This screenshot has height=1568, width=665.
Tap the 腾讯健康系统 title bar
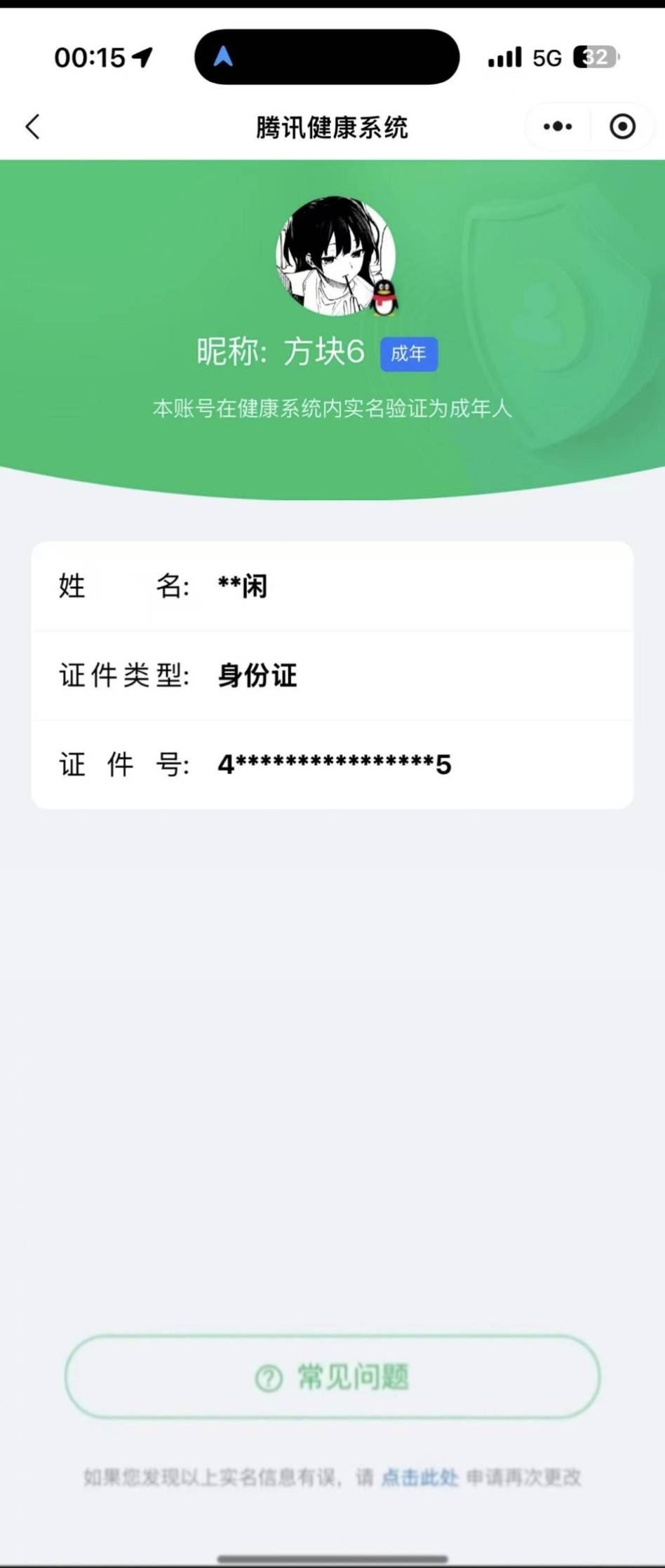point(332,128)
